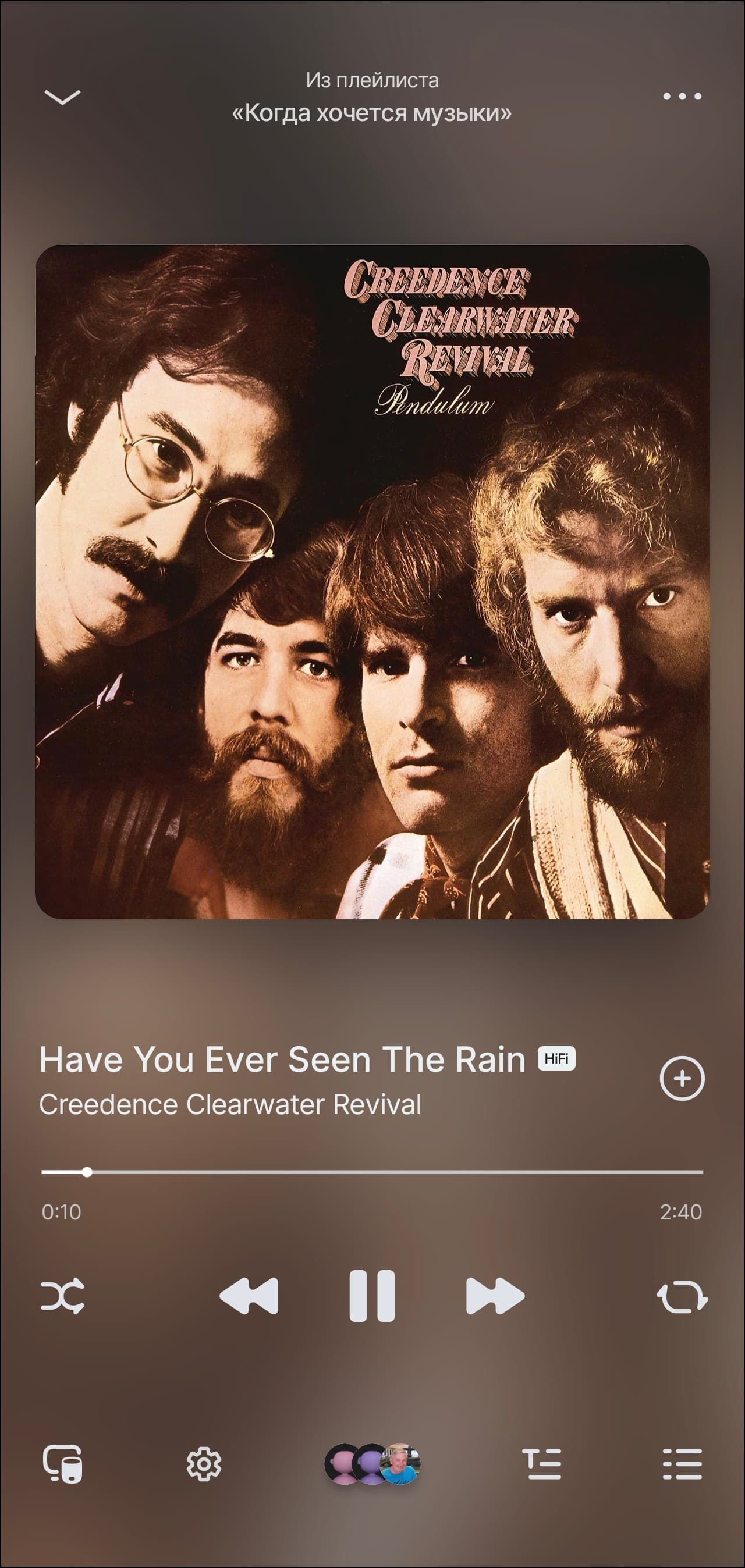Image resolution: width=745 pixels, height=1568 pixels.
Task: Add the track with the plus icon
Action: tap(682, 1079)
